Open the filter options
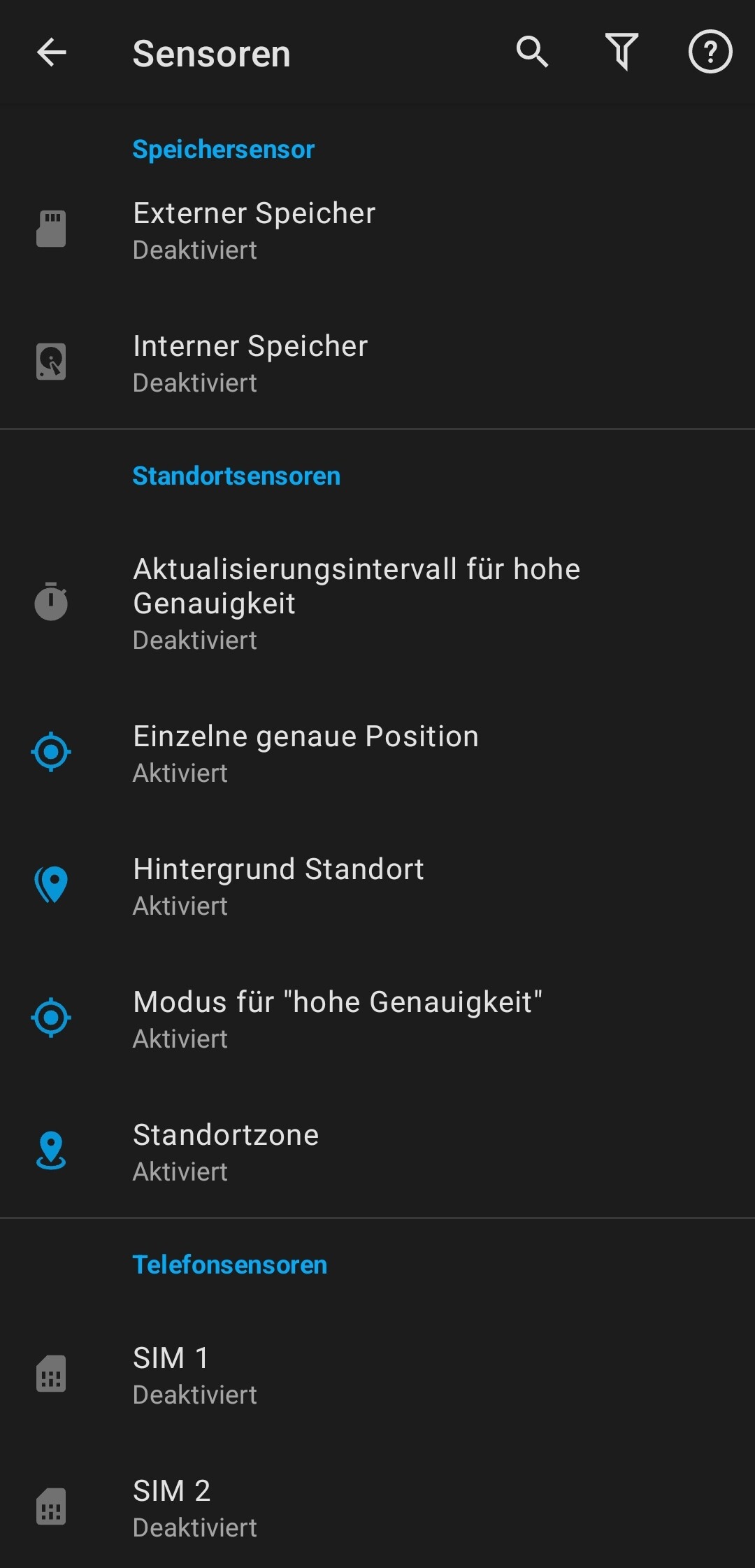The height and width of the screenshot is (1568, 755). (x=621, y=52)
